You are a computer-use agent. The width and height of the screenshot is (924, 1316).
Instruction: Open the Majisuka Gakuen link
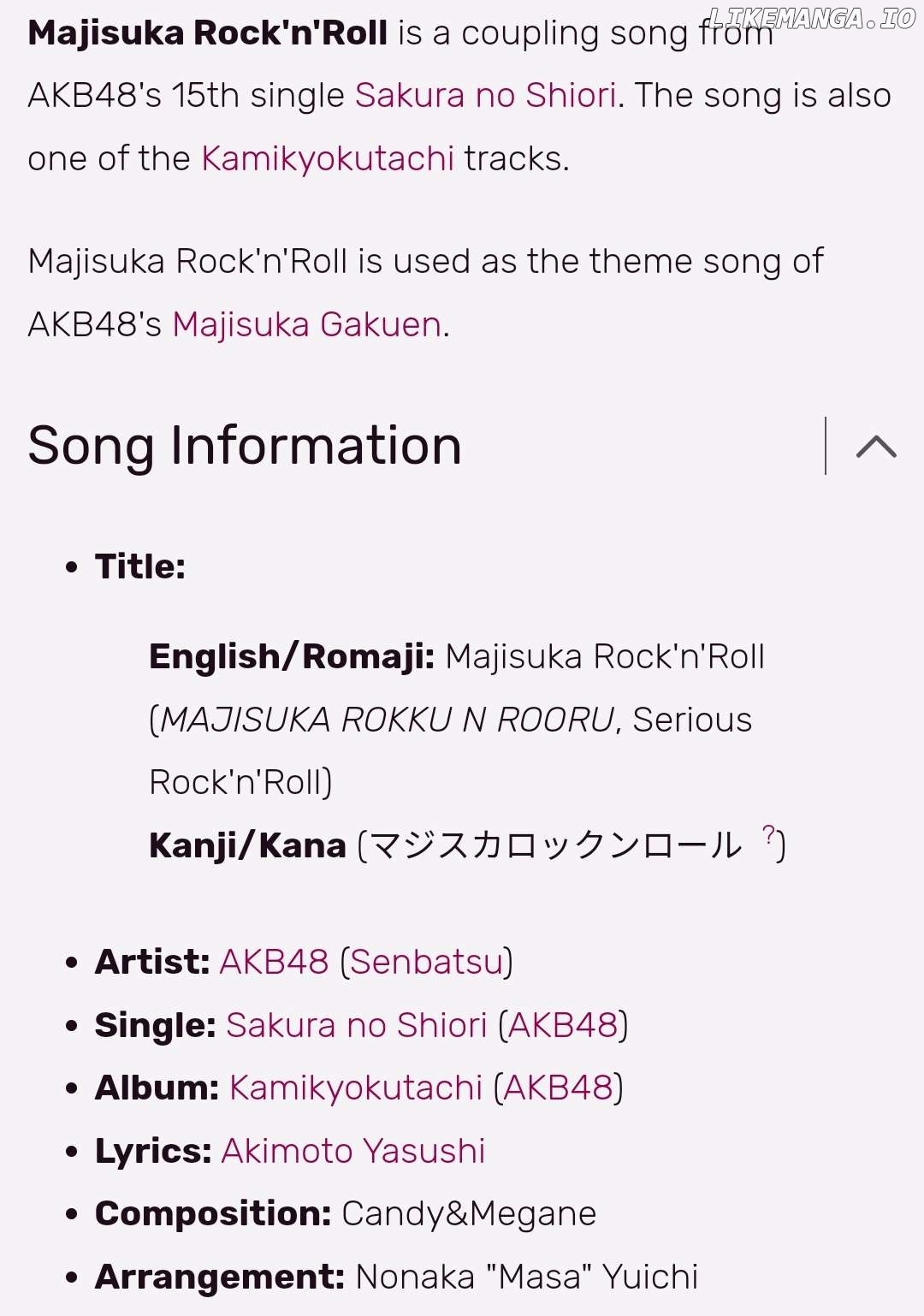click(x=306, y=325)
